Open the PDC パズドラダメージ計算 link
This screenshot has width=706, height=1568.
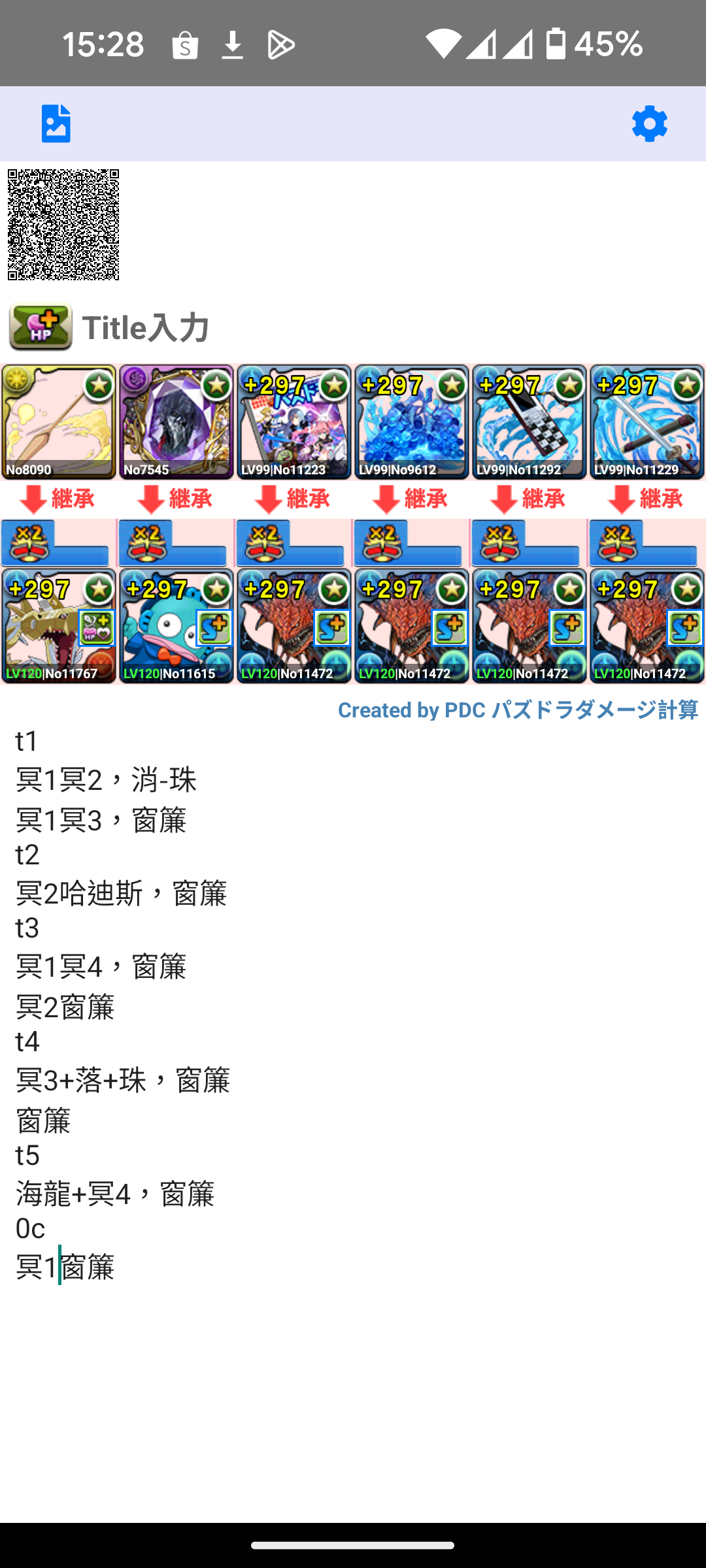click(518, 710)
